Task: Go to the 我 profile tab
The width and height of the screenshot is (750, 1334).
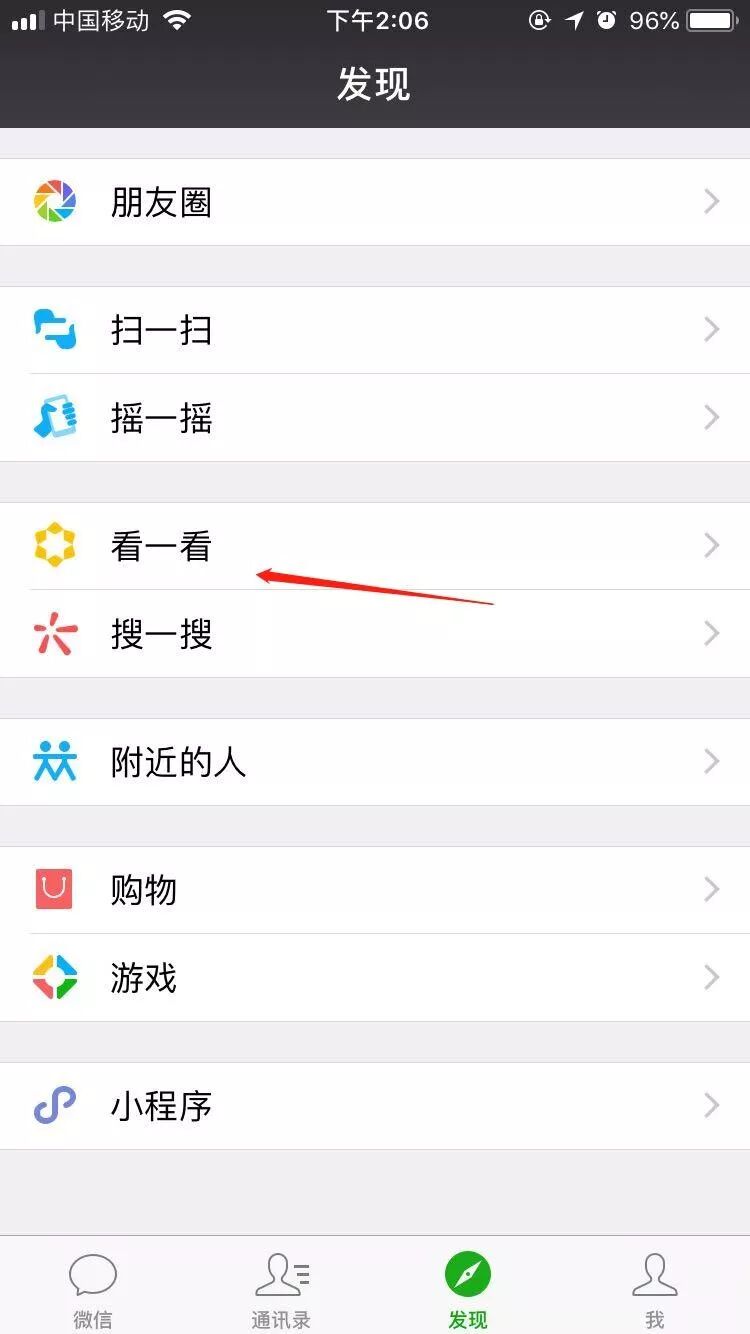Action: click(x=655, y=1288)
